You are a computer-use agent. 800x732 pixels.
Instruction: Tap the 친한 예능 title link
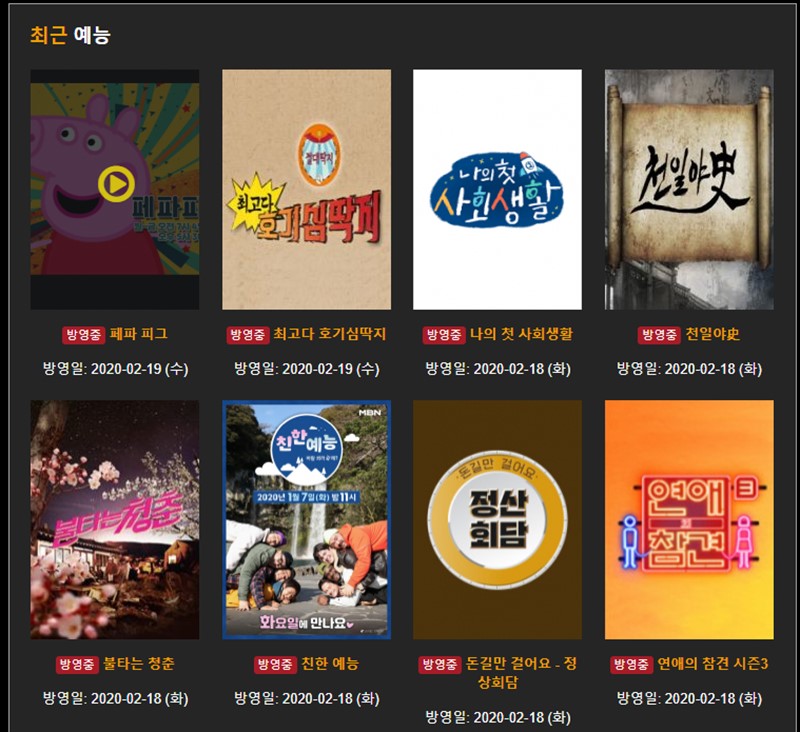(x=329, y=664)
